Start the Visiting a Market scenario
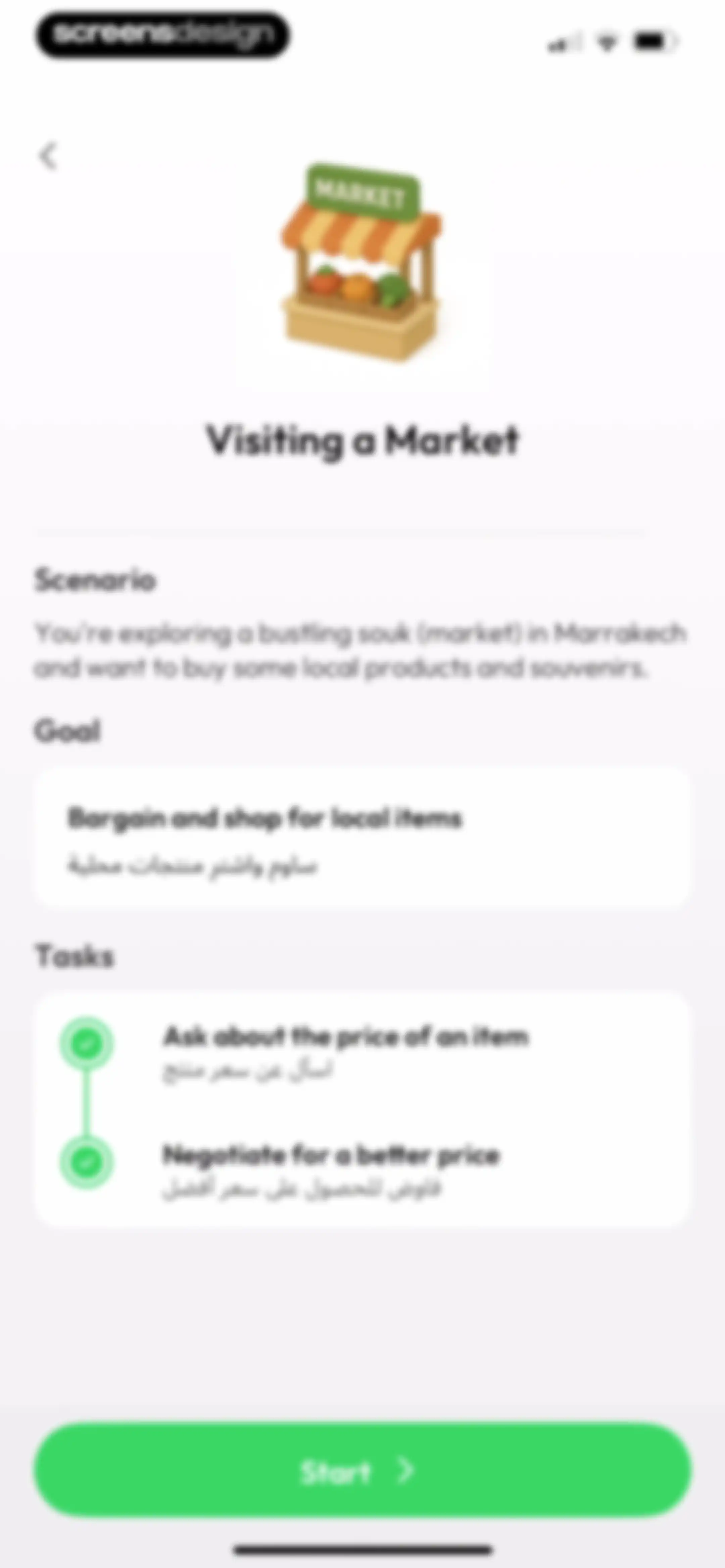725x1568 pixels. [x=362, y=1470]
